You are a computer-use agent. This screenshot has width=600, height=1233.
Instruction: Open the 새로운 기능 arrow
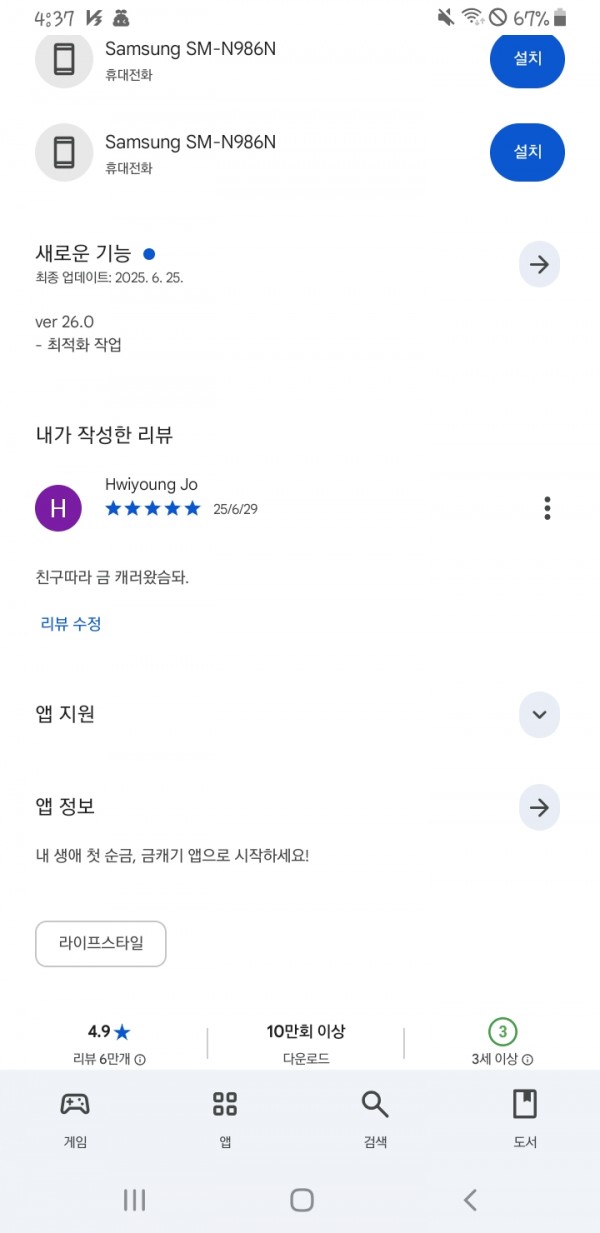[x=539, y=265]
